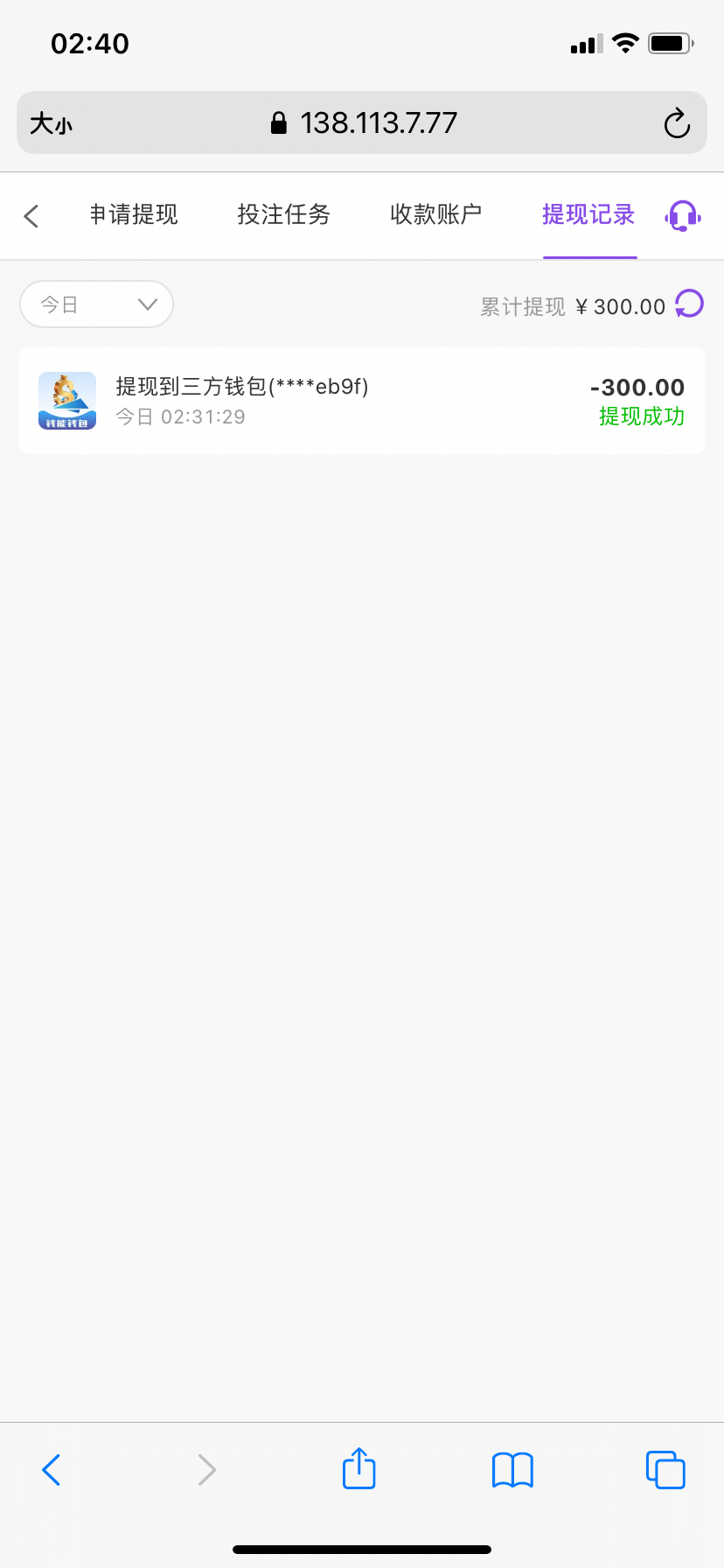
Task: Refresh the 累计提现 total
Action: [689, 304]
